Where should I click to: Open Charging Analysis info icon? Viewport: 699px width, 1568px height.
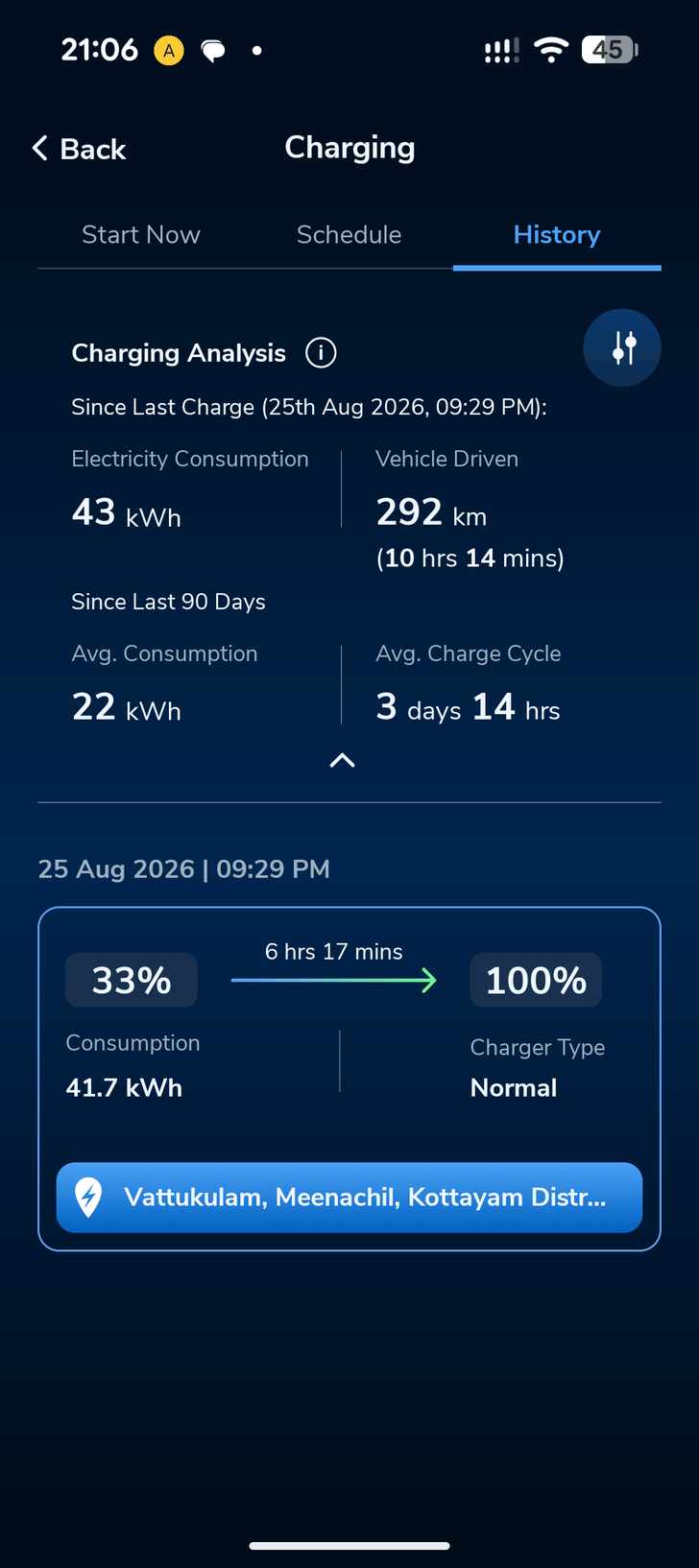[x=321, y=353]
